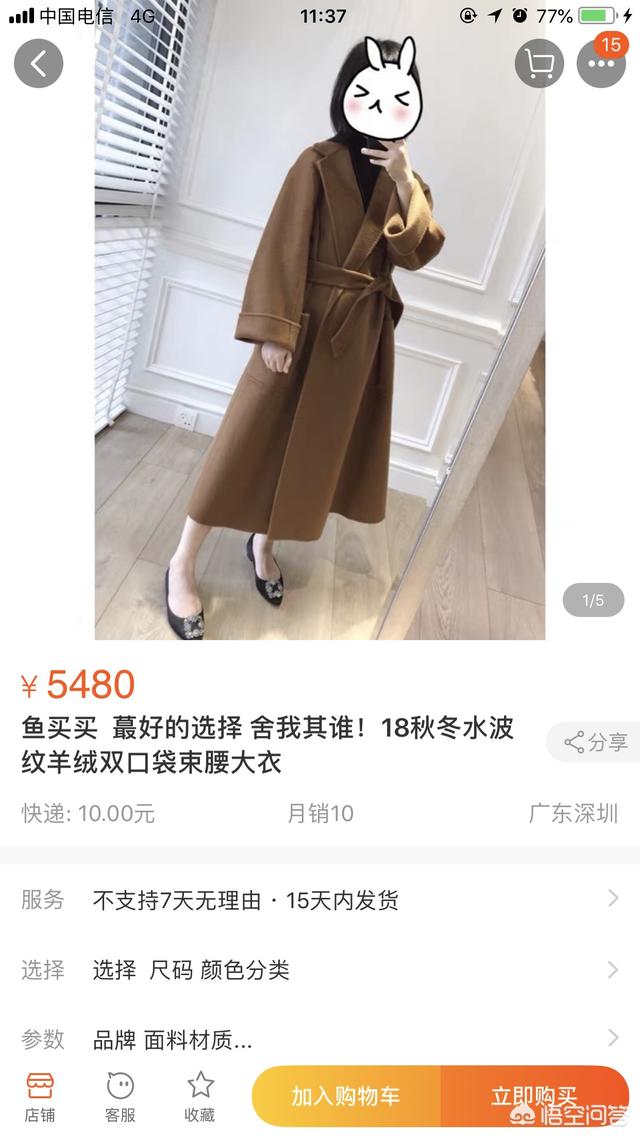This screenshot has height=1138, width=640.
Task: Open the more options menu
Action: [601, 64]
